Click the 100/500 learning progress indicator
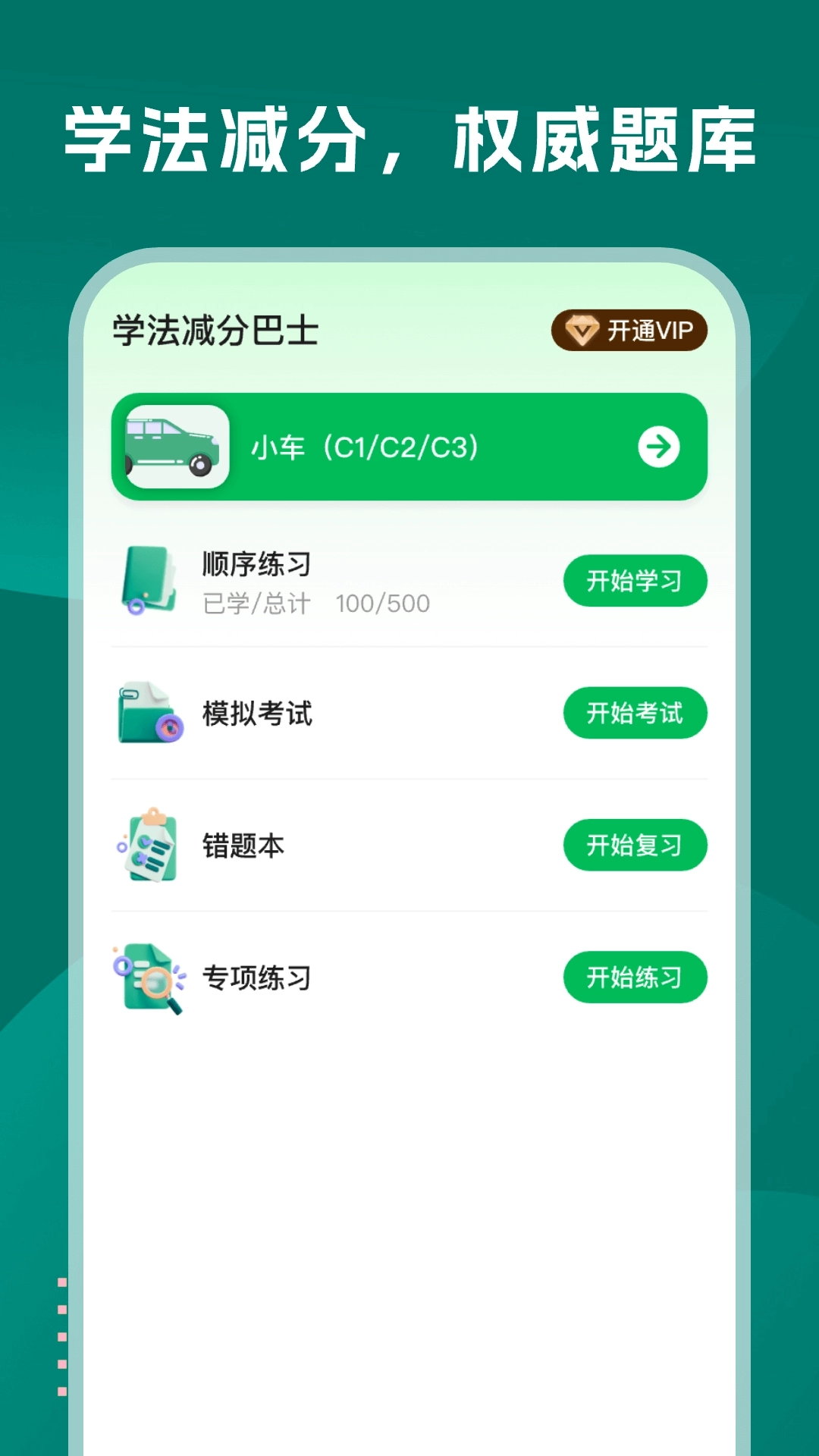 (383, 604)
